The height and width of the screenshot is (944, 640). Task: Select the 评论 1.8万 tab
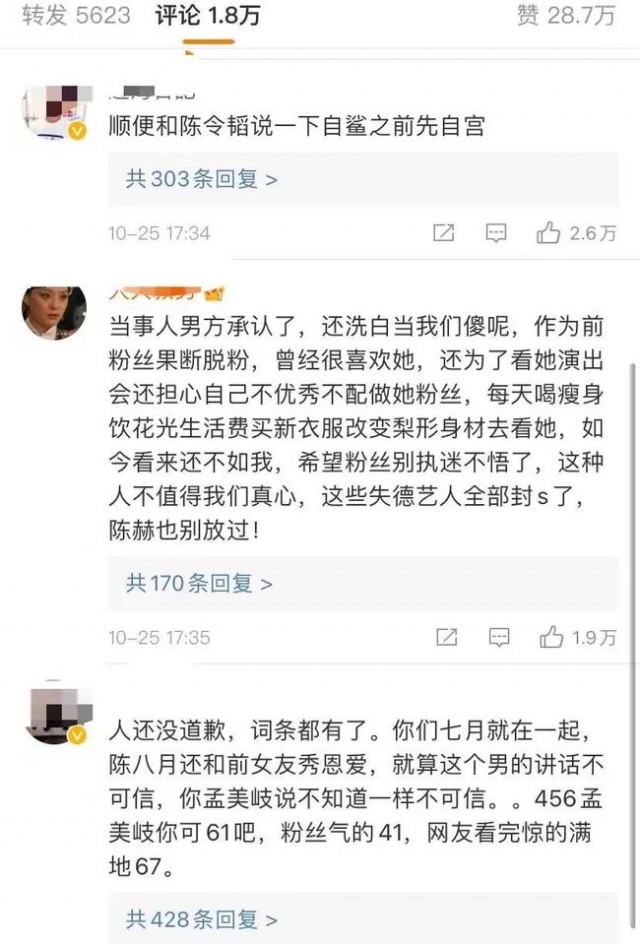coord(208,16)
